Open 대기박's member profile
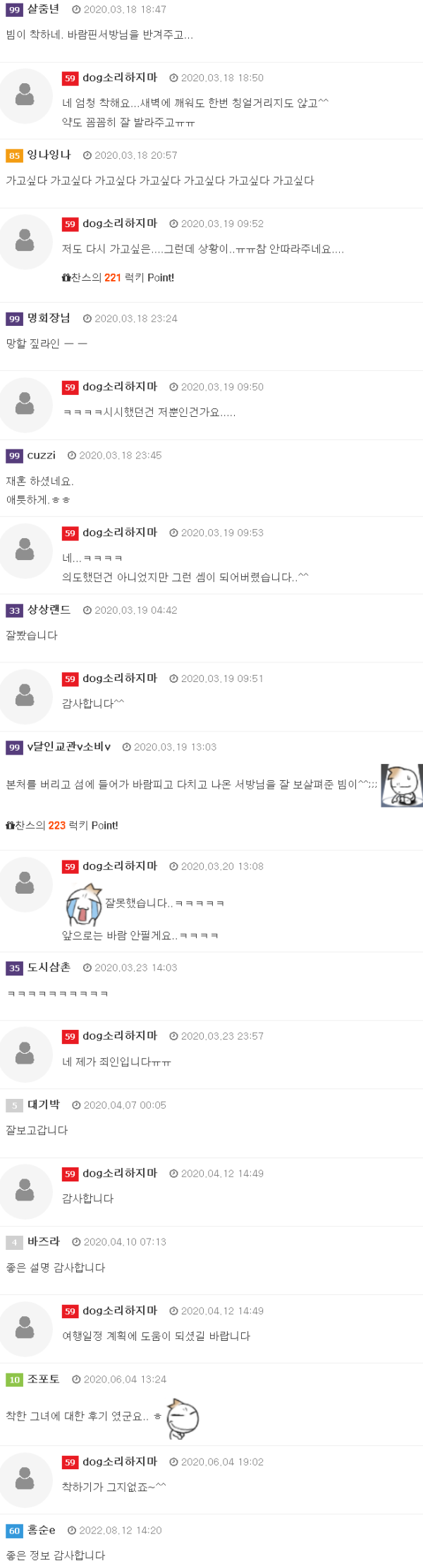 coord(44,1105)
